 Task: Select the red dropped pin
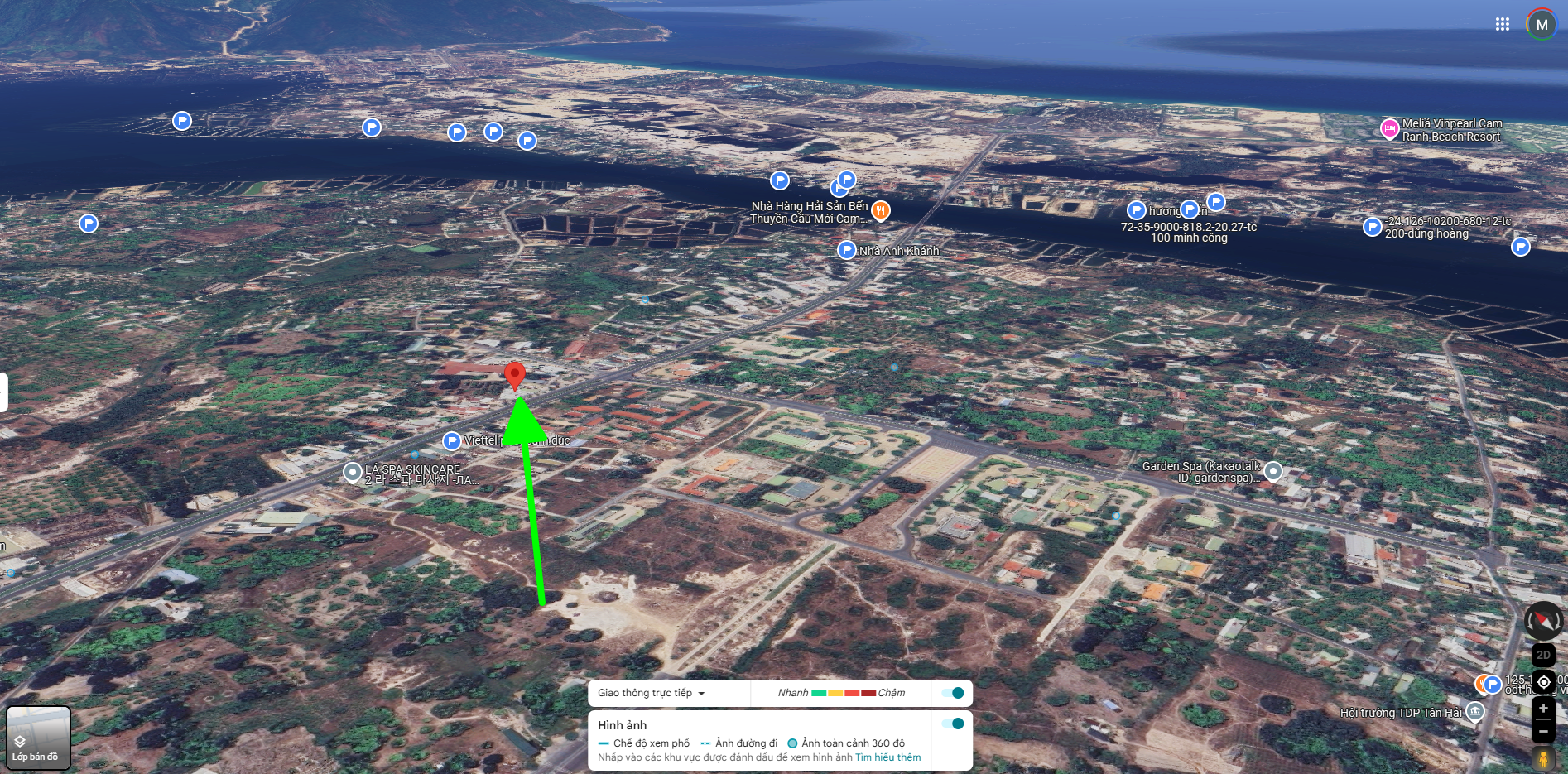(514, 374)
